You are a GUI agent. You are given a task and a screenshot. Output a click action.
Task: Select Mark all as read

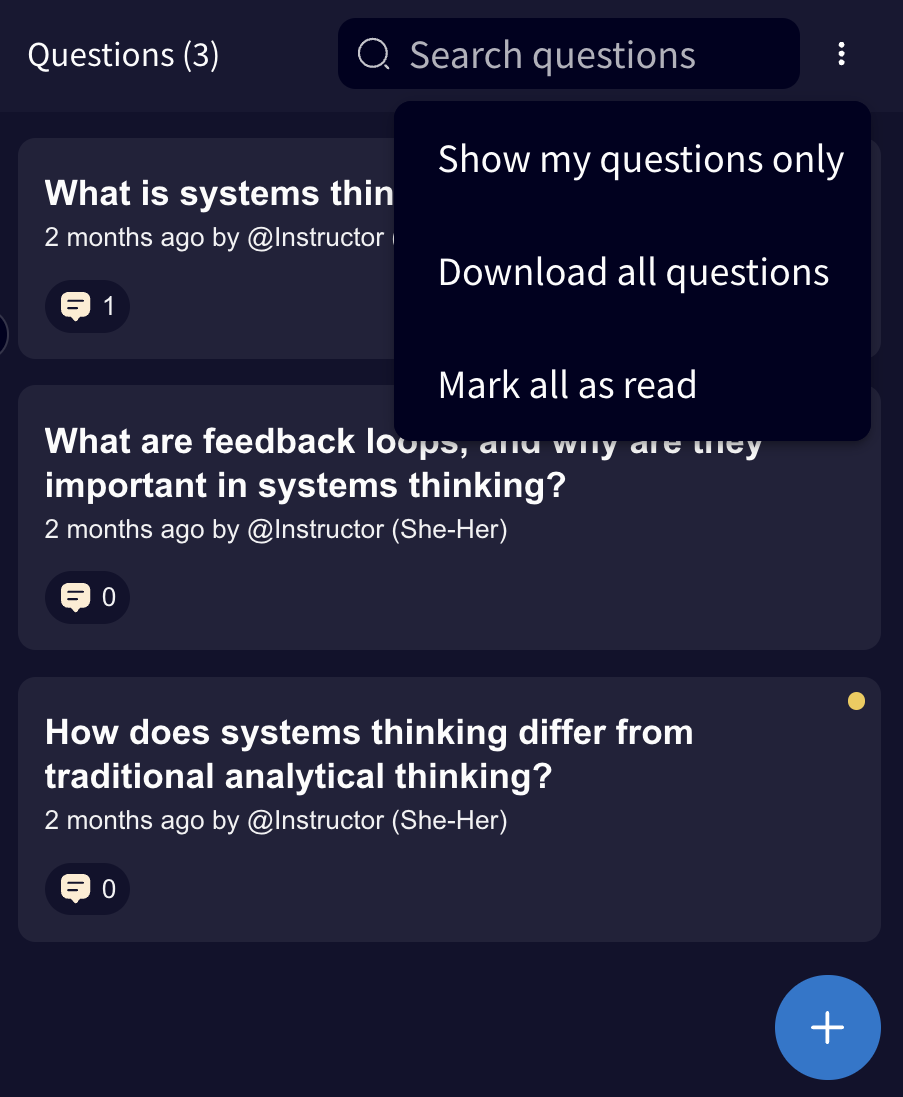coord(567,385)
